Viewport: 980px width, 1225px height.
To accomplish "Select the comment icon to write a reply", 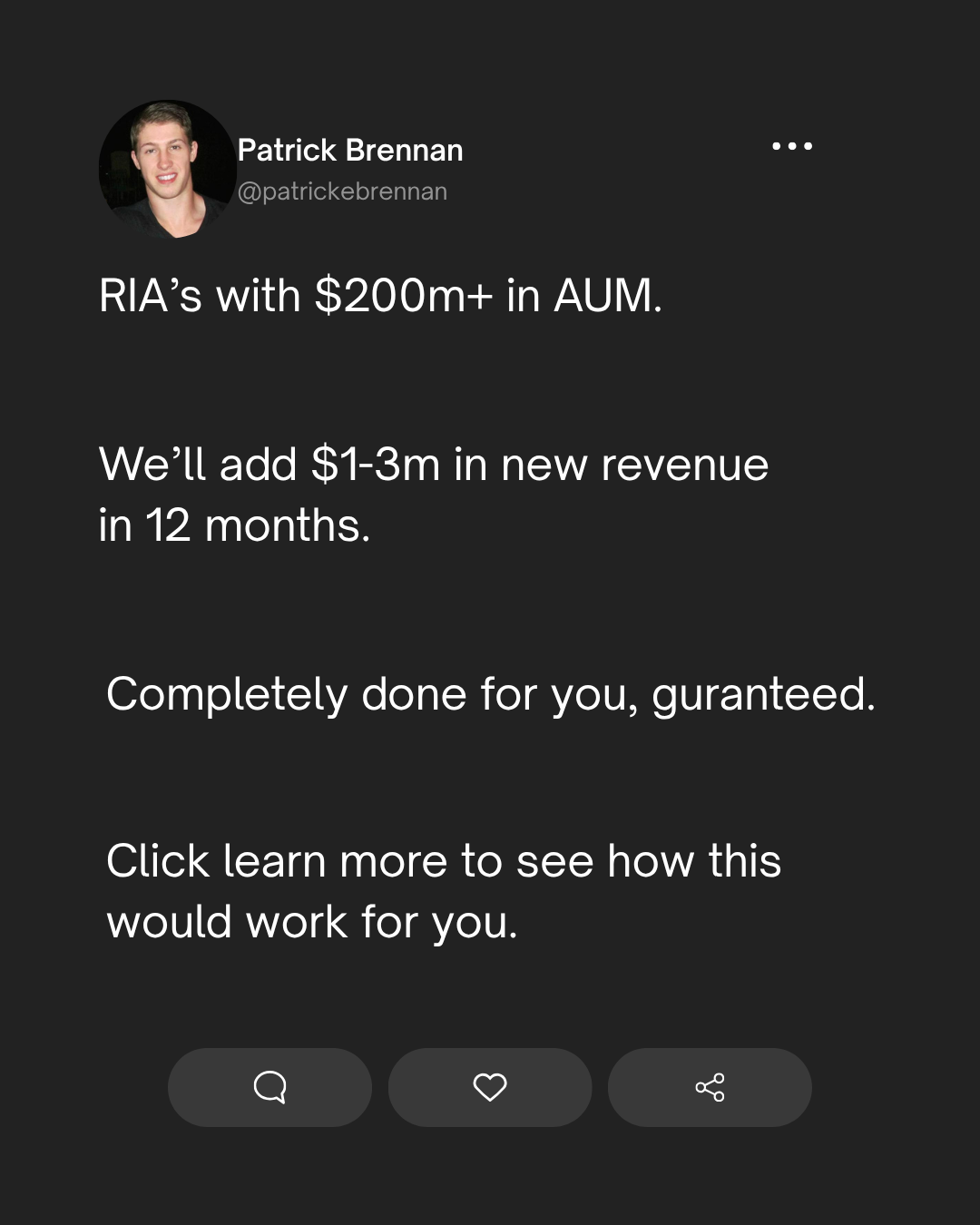I will click(269, 1086).
